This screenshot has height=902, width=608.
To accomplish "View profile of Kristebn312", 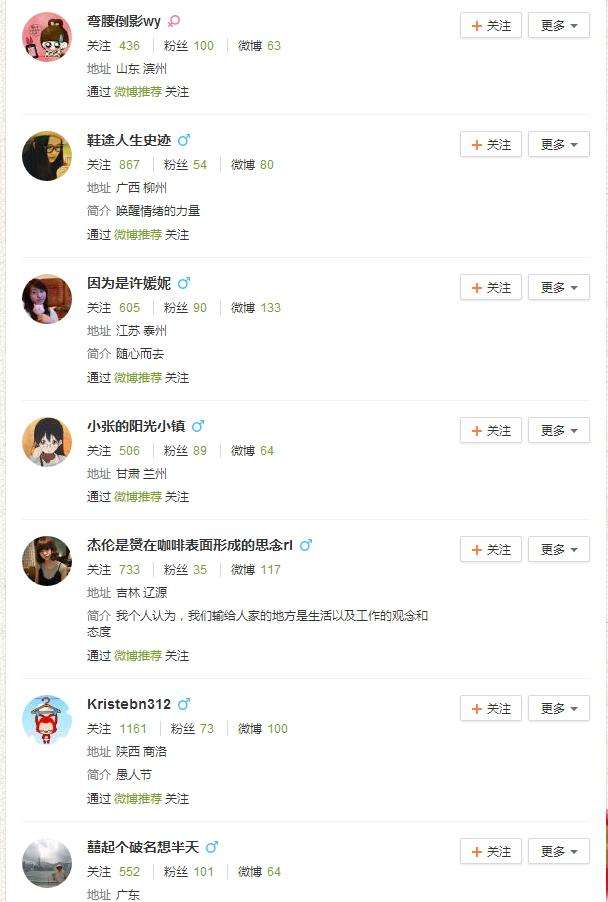I will coord(129,704).
